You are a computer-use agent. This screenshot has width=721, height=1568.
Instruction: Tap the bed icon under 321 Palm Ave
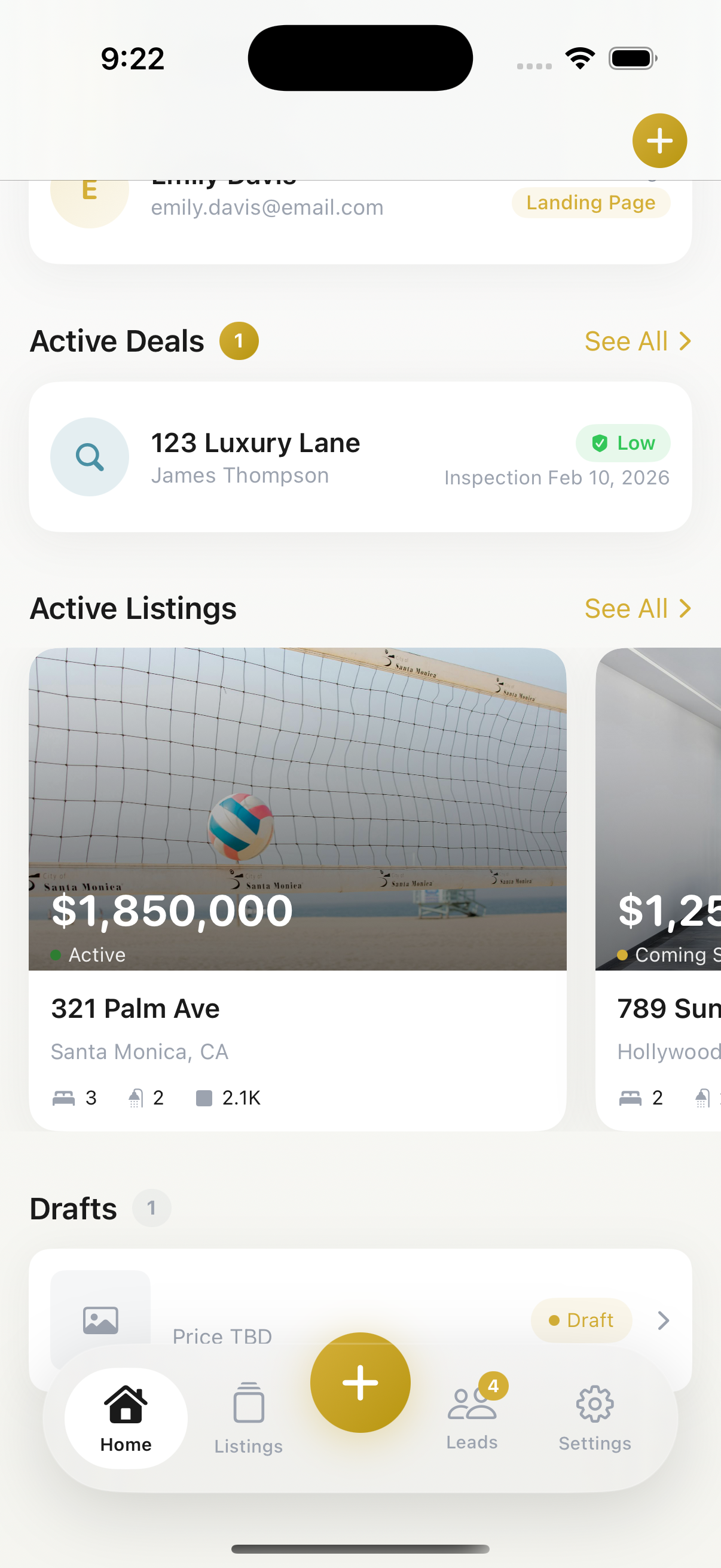point(63,1097)
